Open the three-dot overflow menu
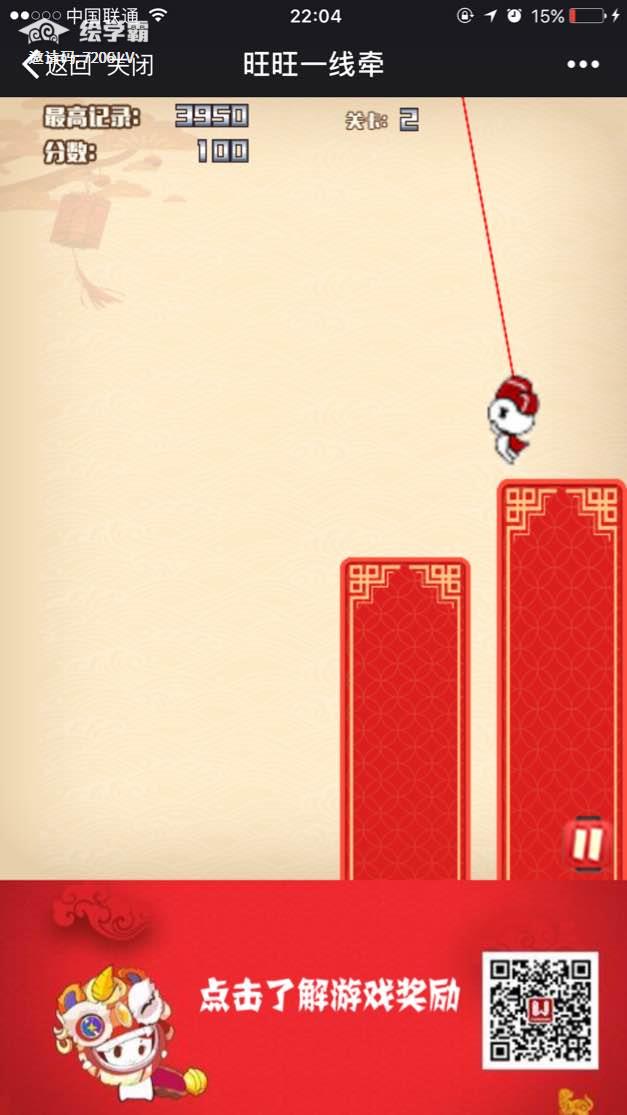 point(583,65)
